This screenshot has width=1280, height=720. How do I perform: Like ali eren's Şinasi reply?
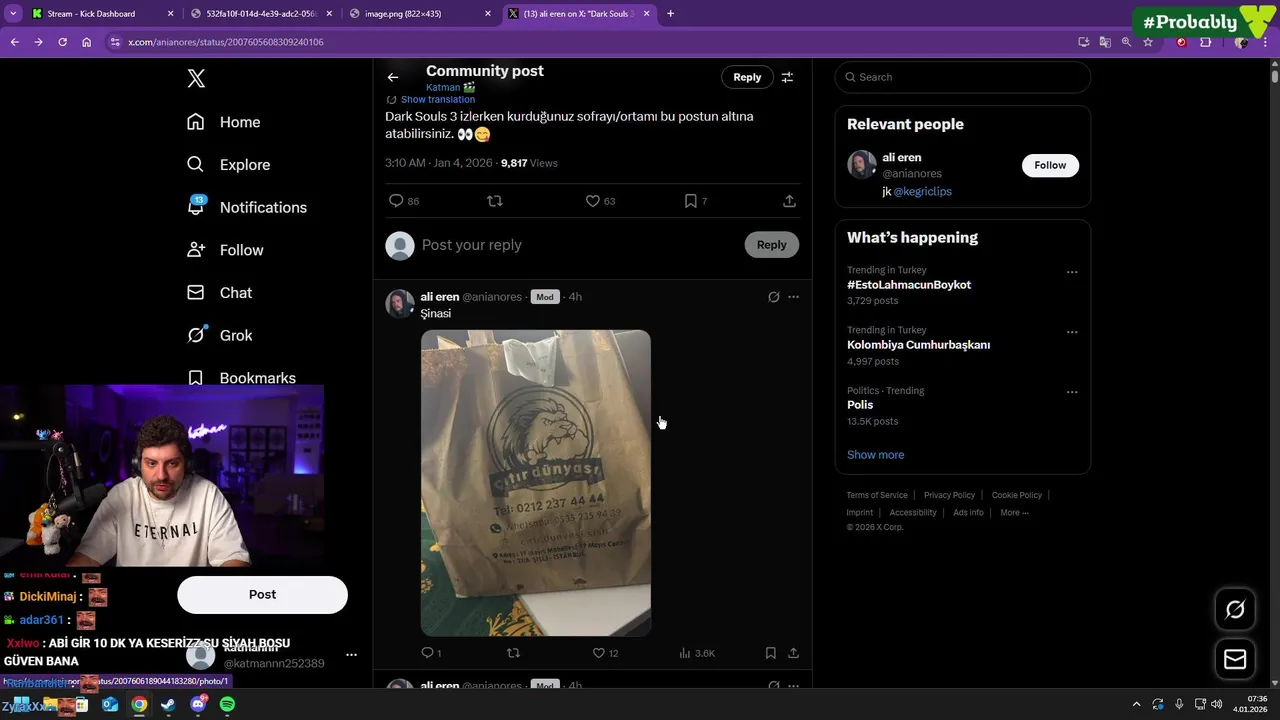click(599, 653)
